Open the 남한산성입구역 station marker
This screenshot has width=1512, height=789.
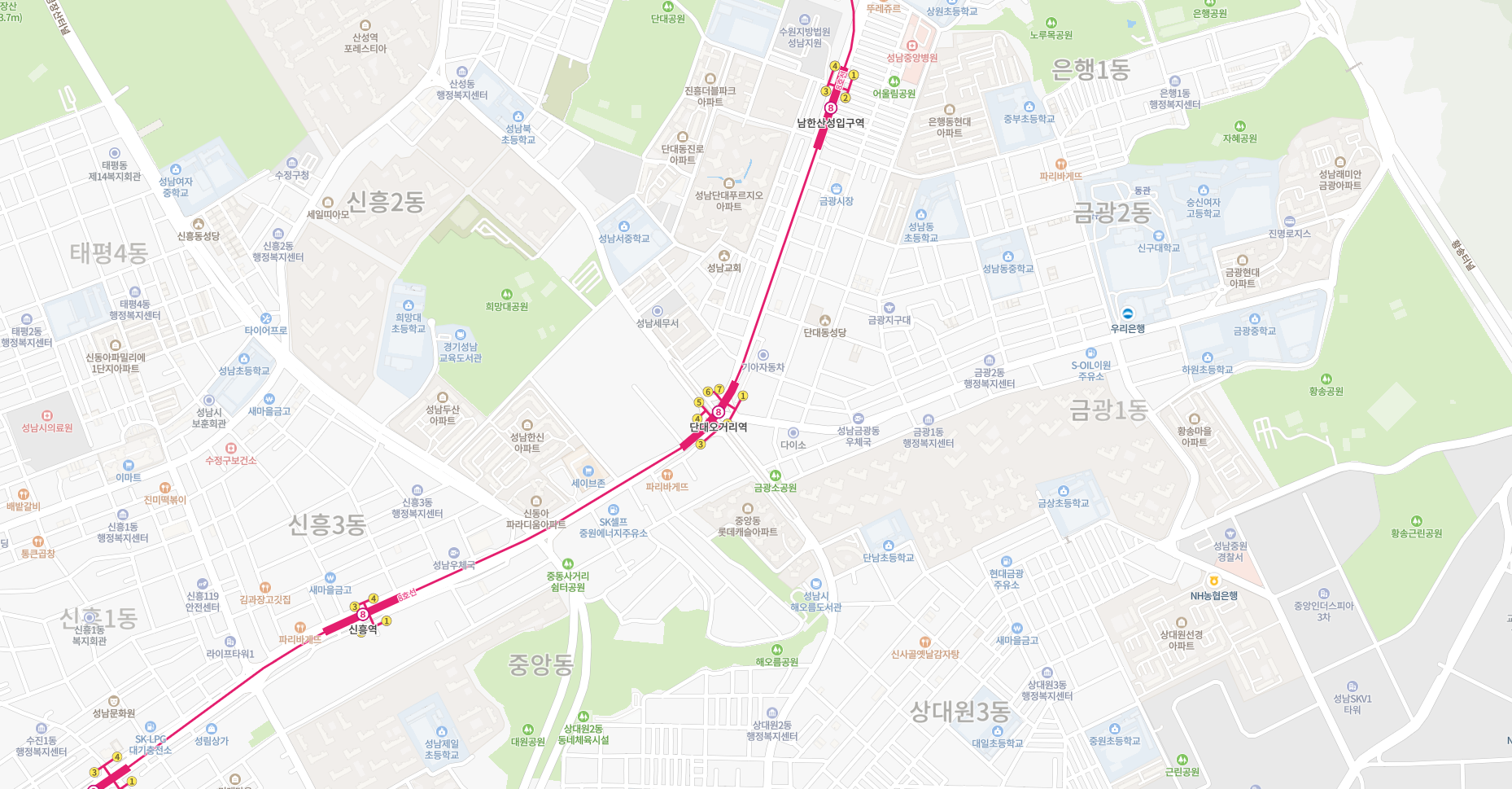click(x=830, y=108)
